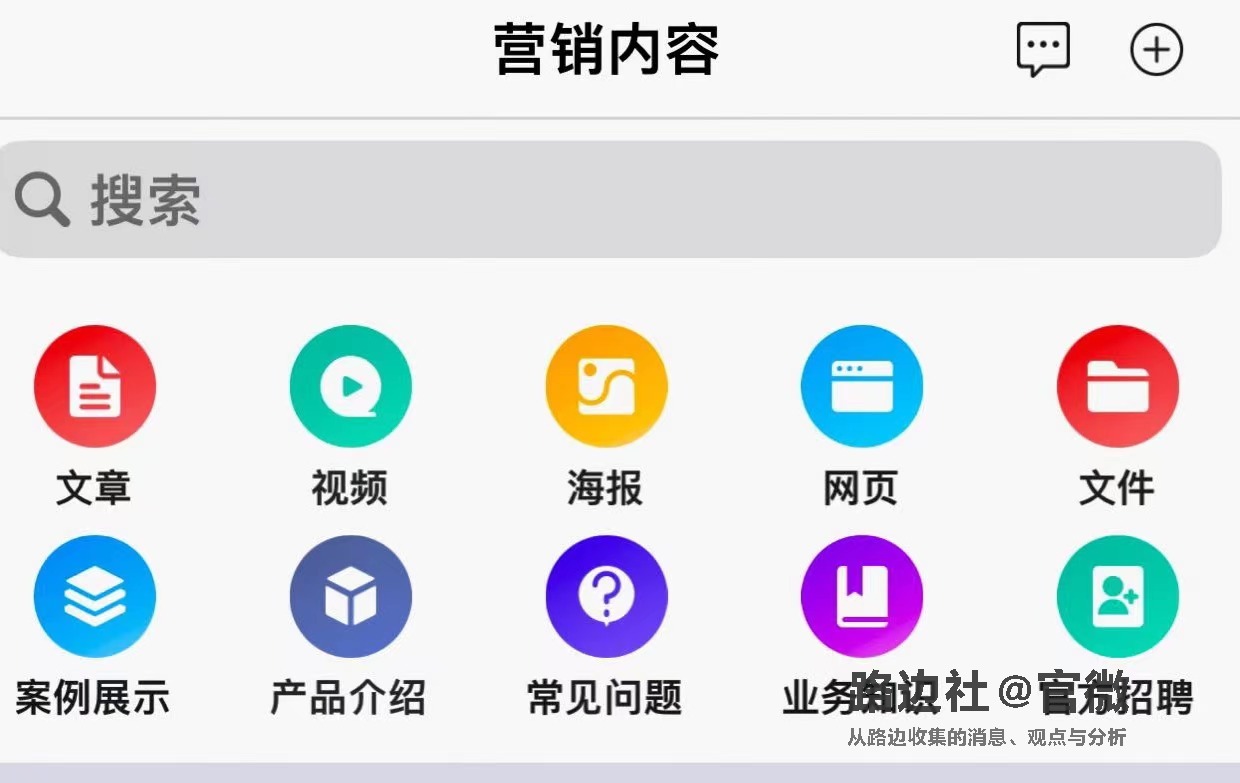1240x783 pixels.
Task: Tap the plus circle add icon
Action: point(1156,50)
